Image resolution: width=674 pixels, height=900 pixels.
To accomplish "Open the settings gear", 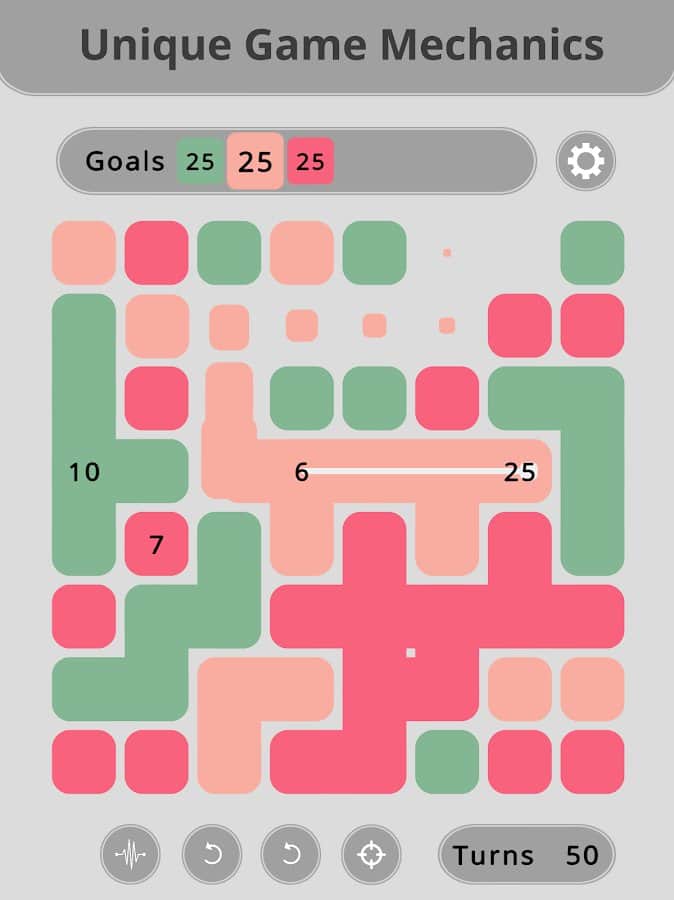I will tap(586, 161).
